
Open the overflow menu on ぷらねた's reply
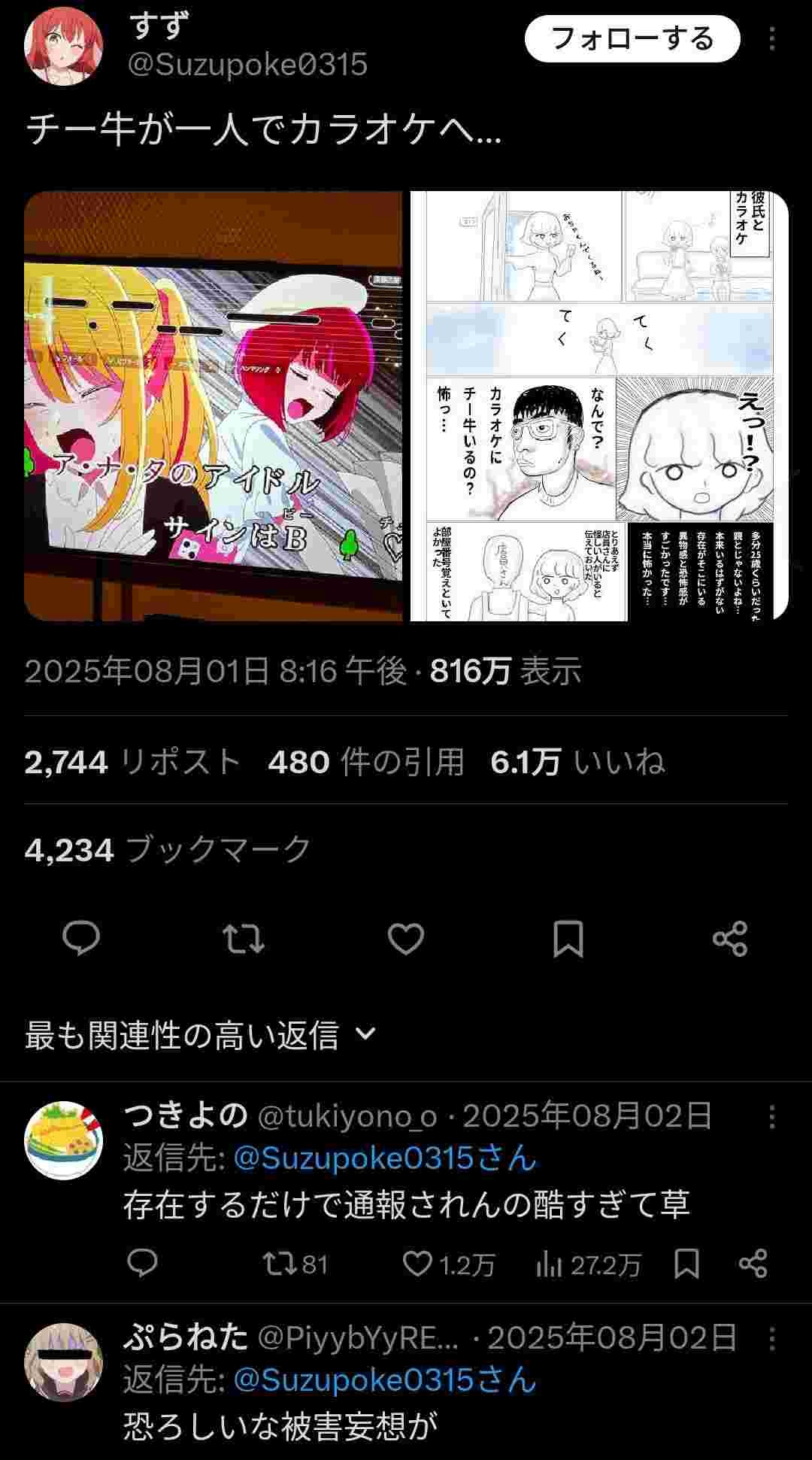coord(771,1339)
